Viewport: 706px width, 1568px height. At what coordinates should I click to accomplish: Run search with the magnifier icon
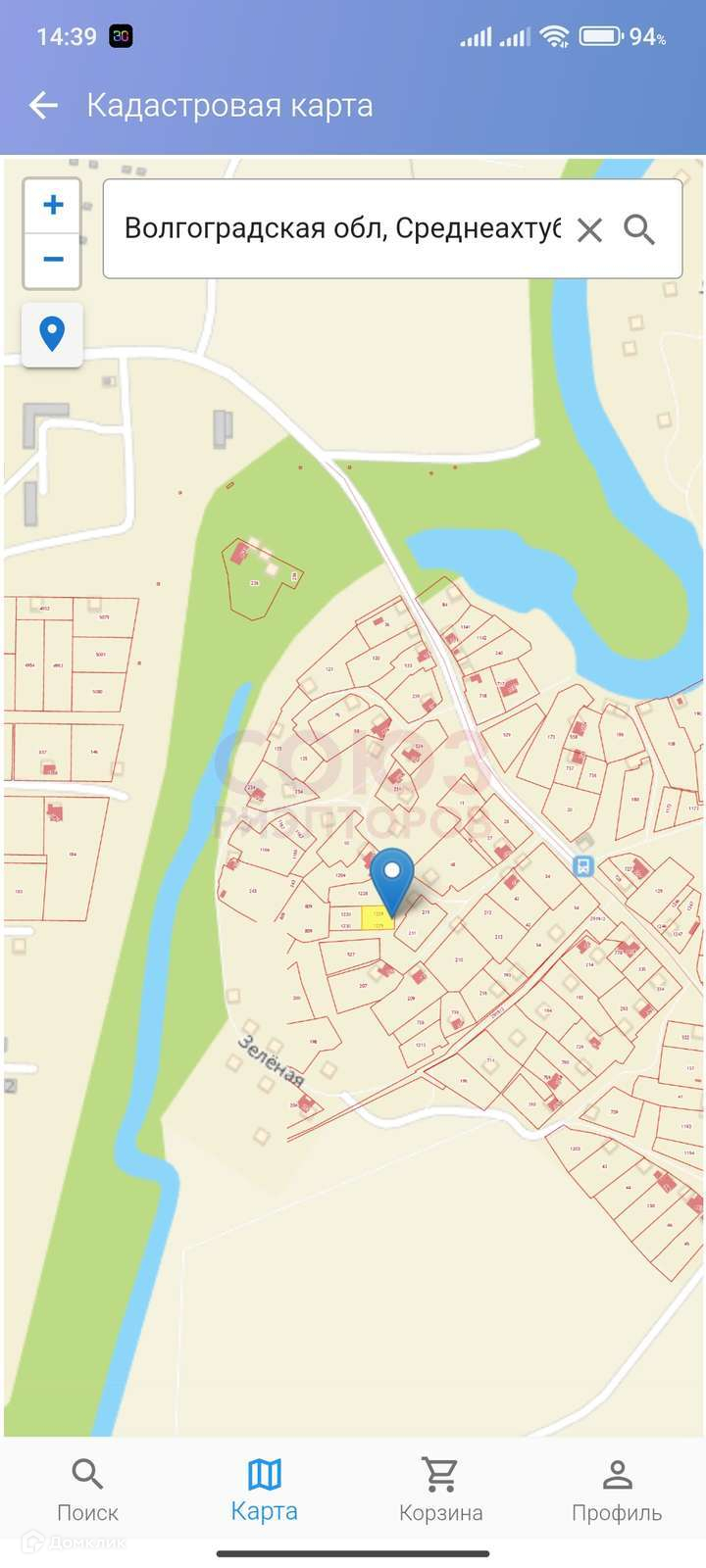coord(639,230)
